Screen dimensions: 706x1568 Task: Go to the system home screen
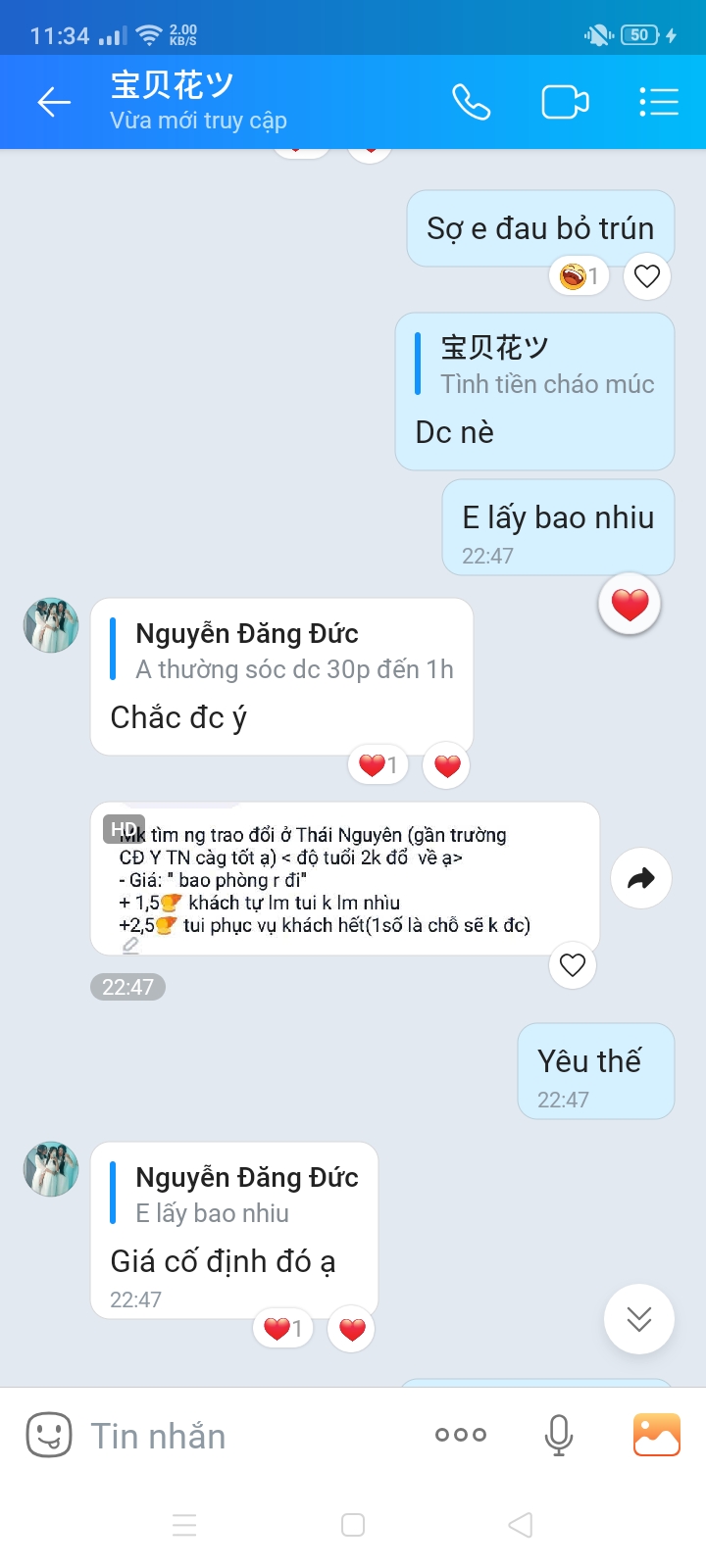coord(353,1525)
